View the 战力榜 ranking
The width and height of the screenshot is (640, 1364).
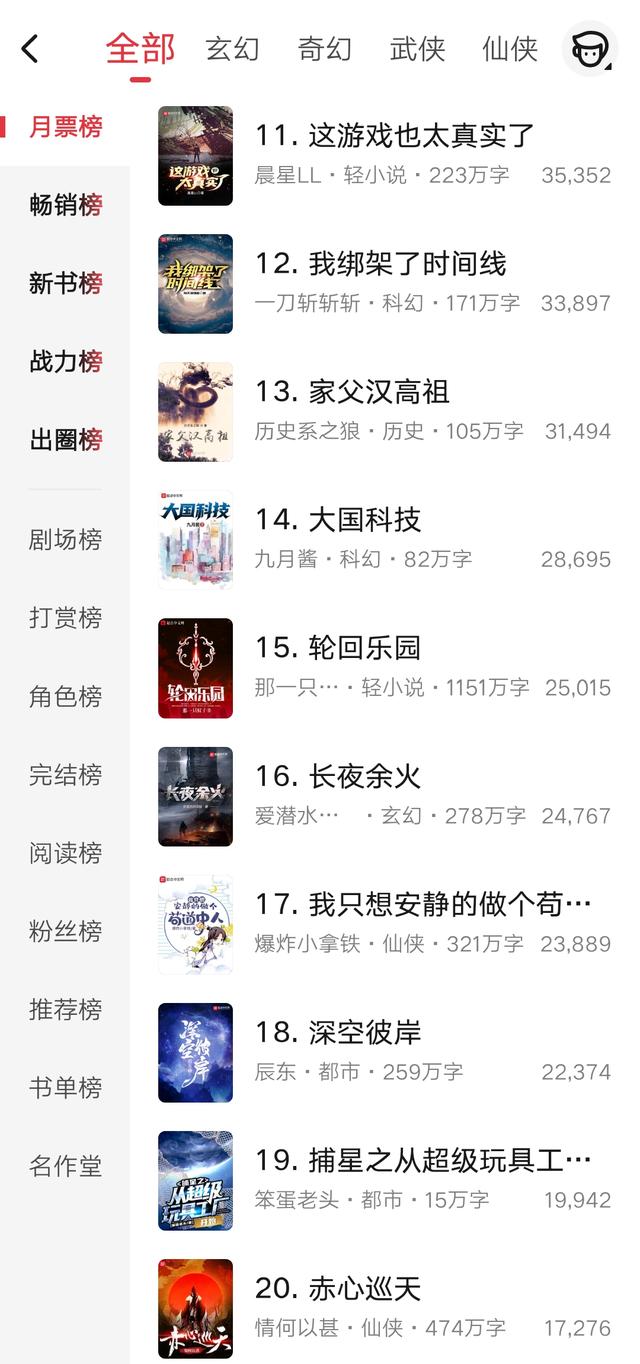coord(66,361)
